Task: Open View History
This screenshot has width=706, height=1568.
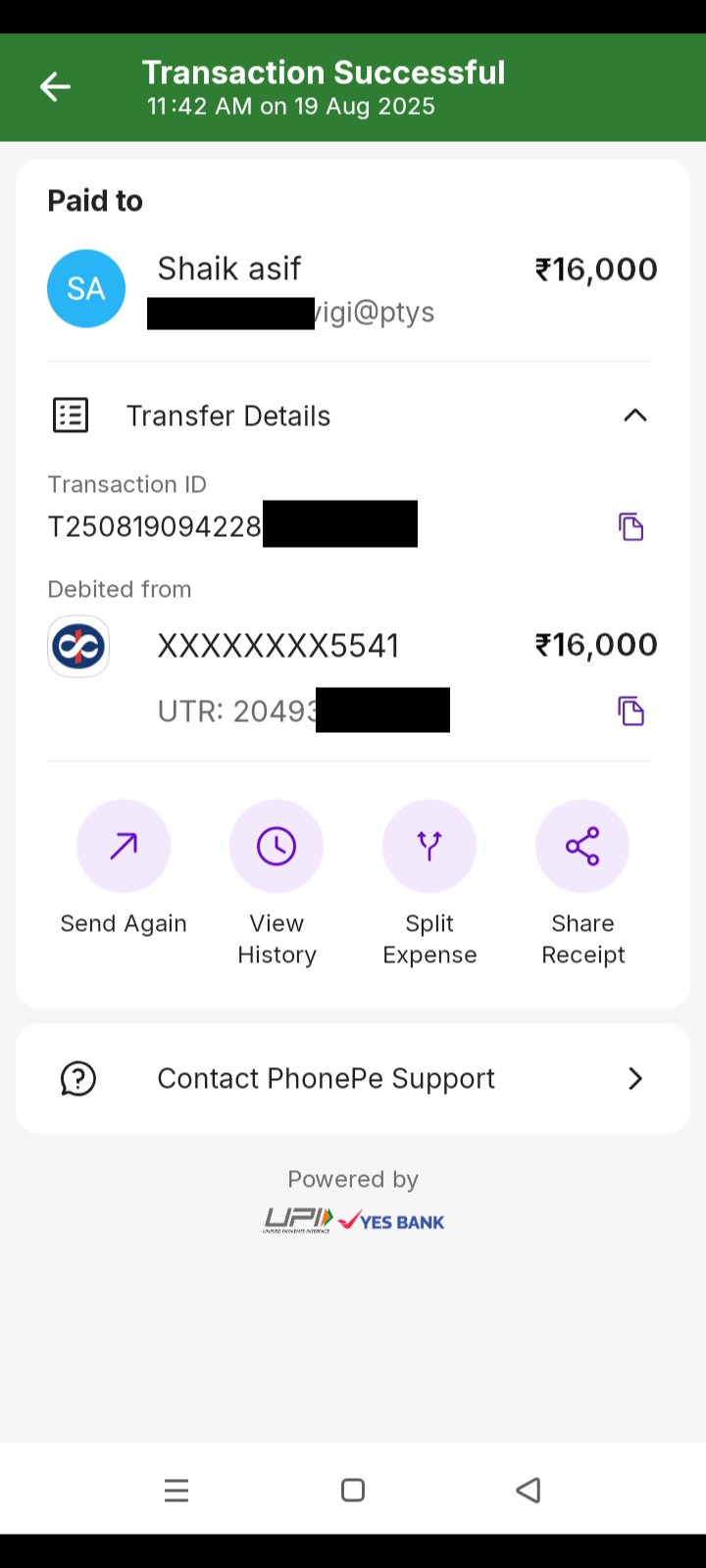Action: click(x=277, y=847)
